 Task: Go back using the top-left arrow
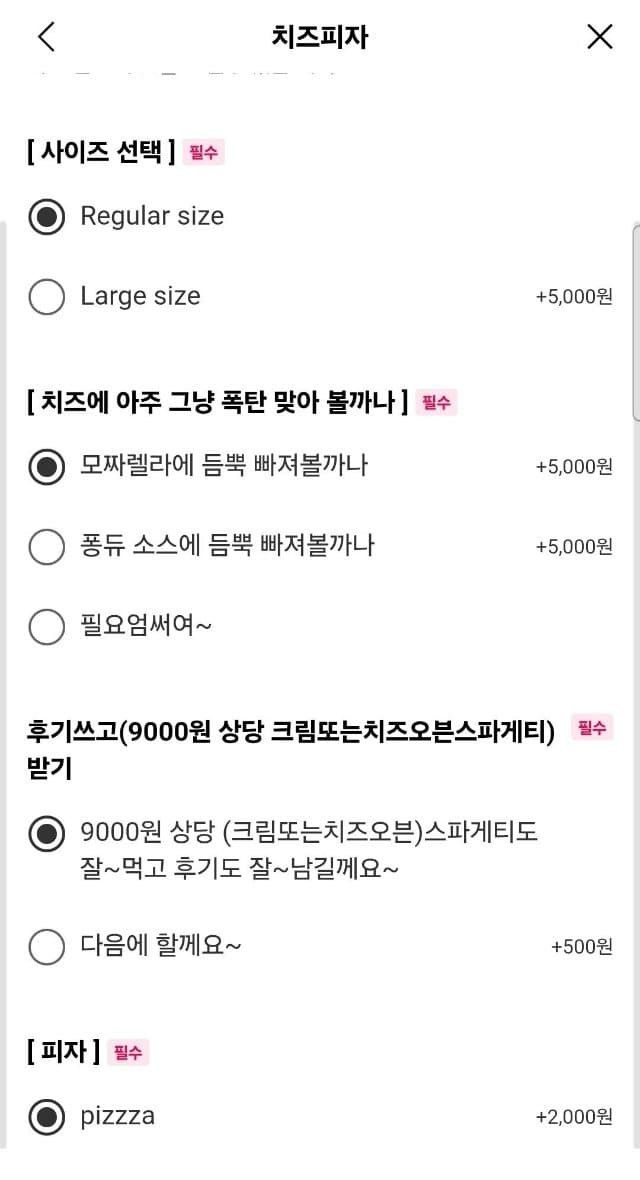pos(46,37)
